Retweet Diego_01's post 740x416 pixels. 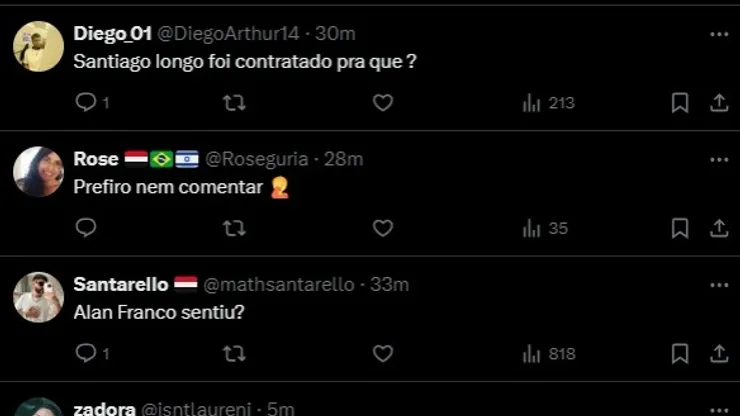[234, 103]
